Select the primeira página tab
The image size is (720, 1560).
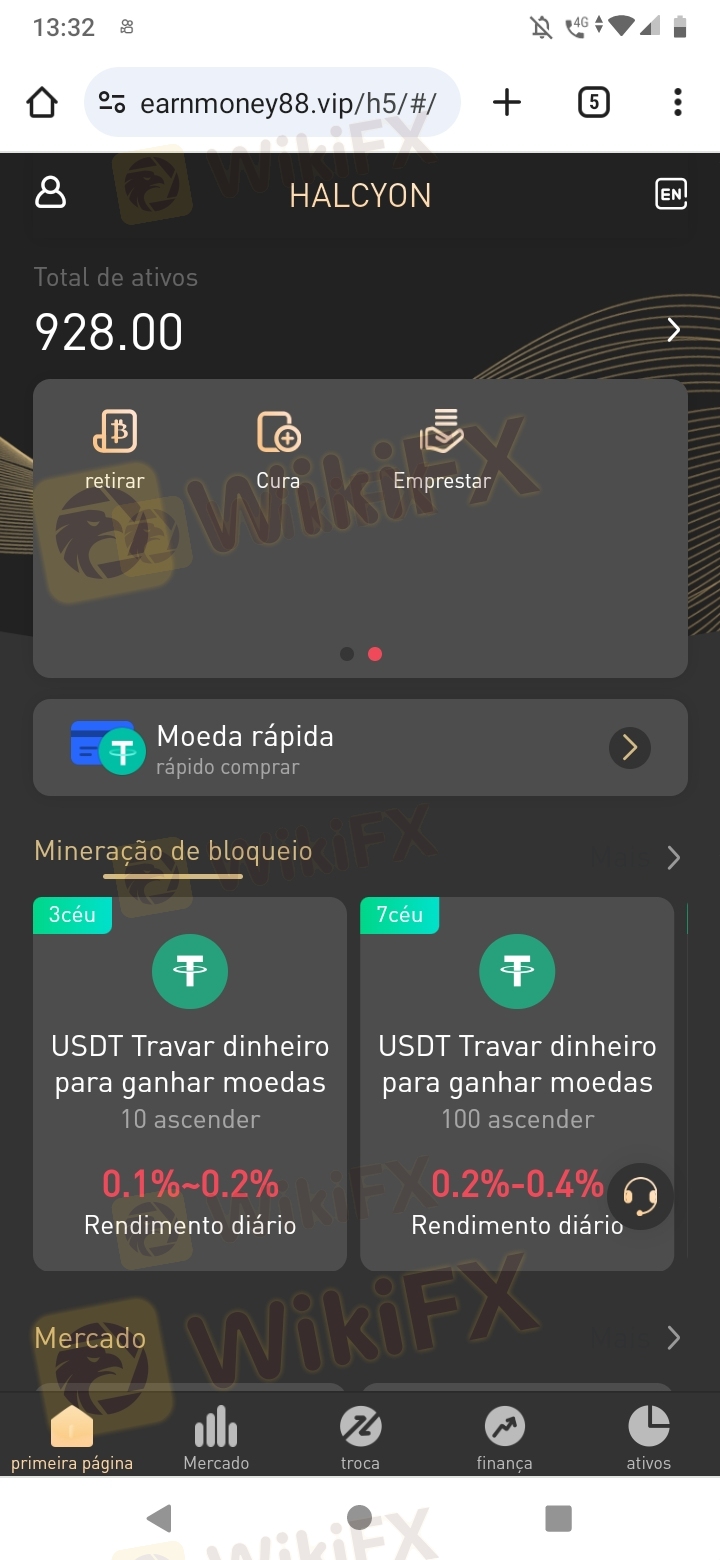(72, 1438)
